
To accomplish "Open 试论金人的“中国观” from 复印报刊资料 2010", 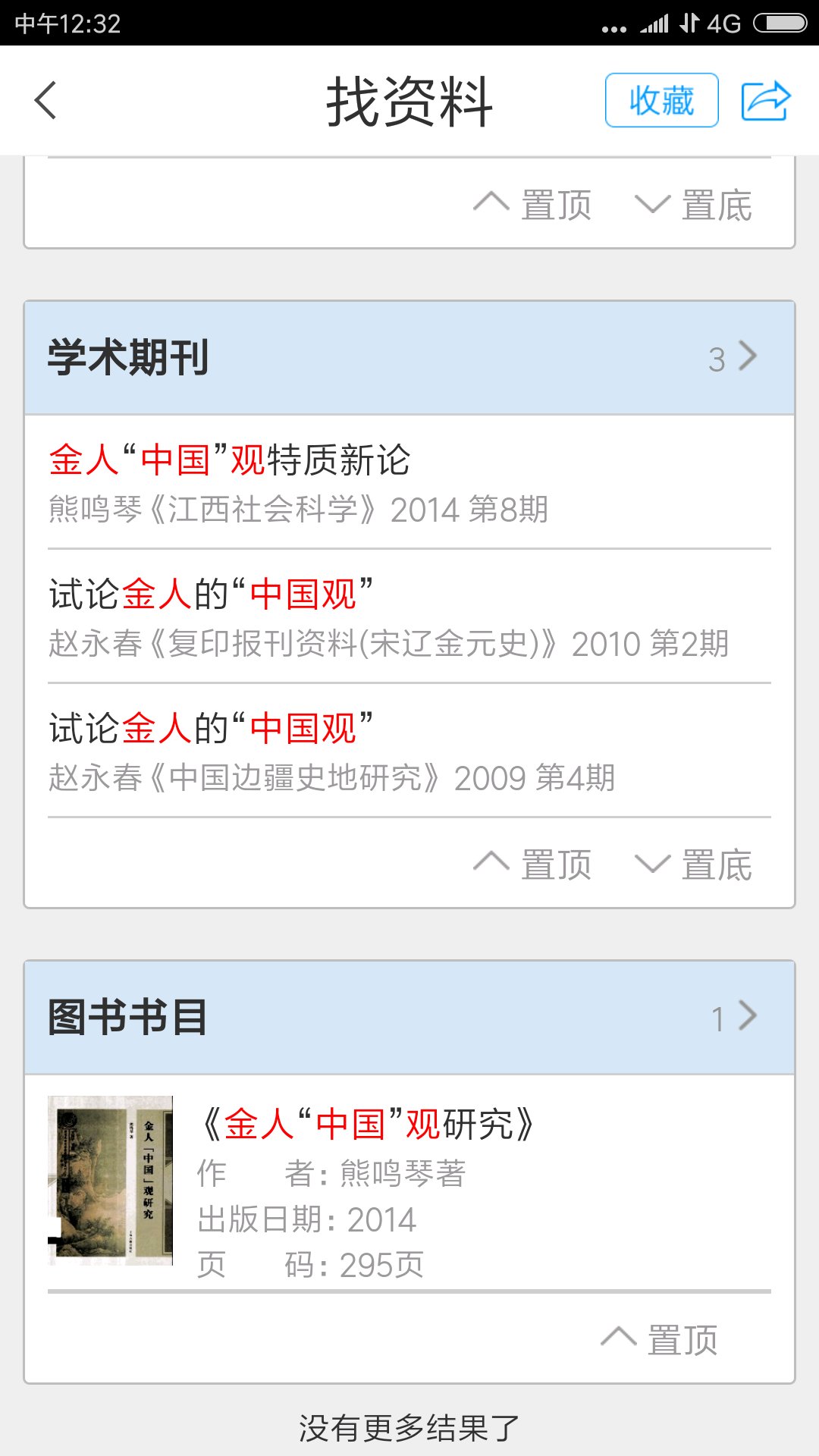I will (211, 595).
